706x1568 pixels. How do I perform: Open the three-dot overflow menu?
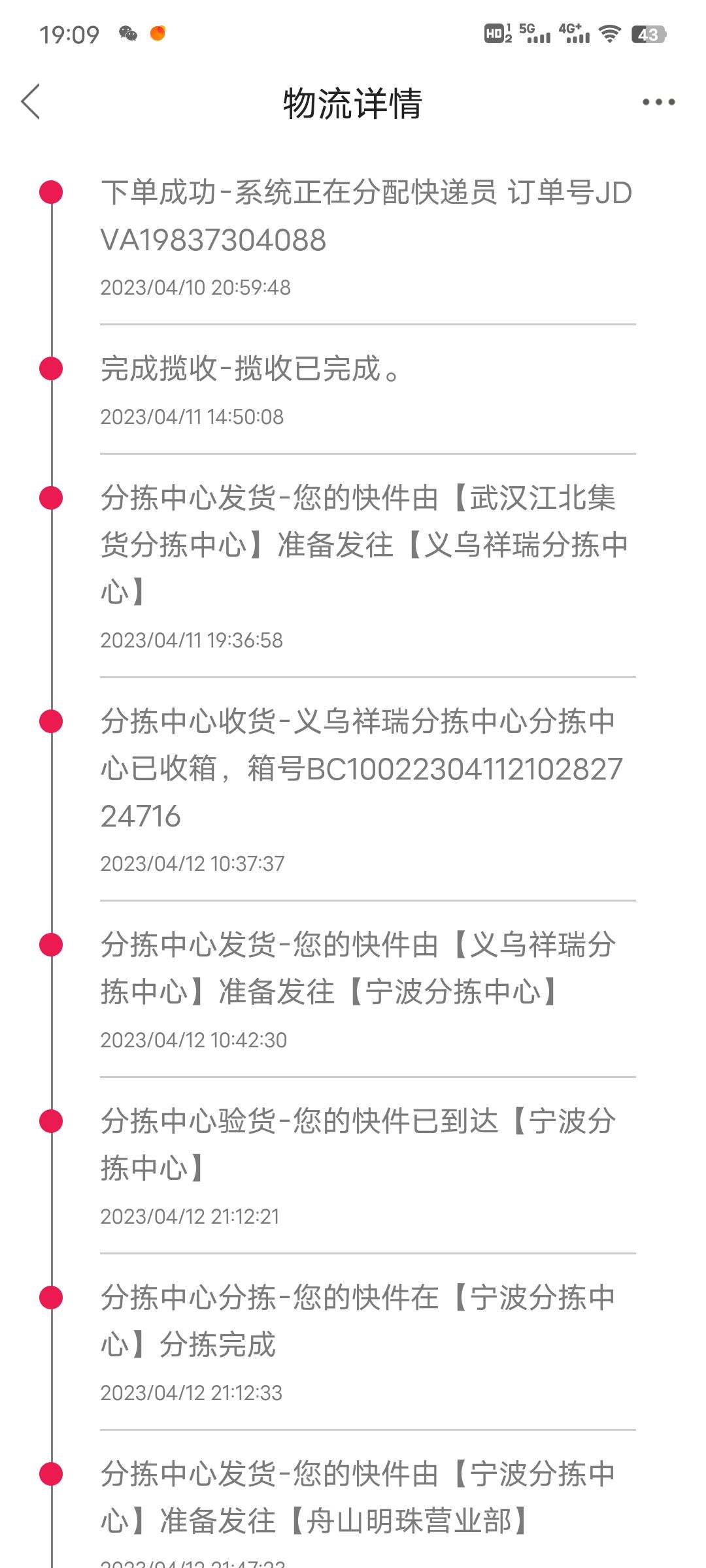point(658,102)
